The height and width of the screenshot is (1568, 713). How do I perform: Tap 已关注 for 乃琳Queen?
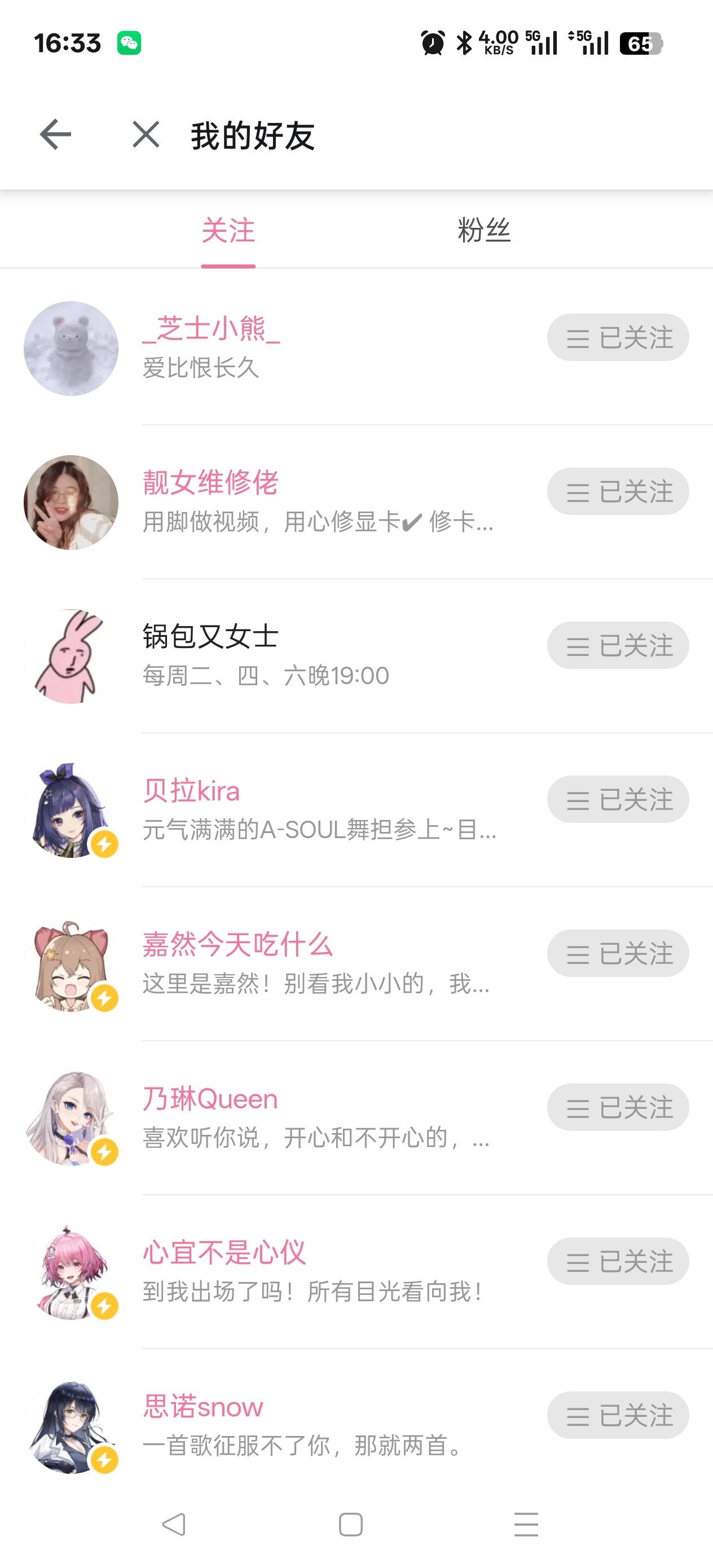pos(618,1107)
